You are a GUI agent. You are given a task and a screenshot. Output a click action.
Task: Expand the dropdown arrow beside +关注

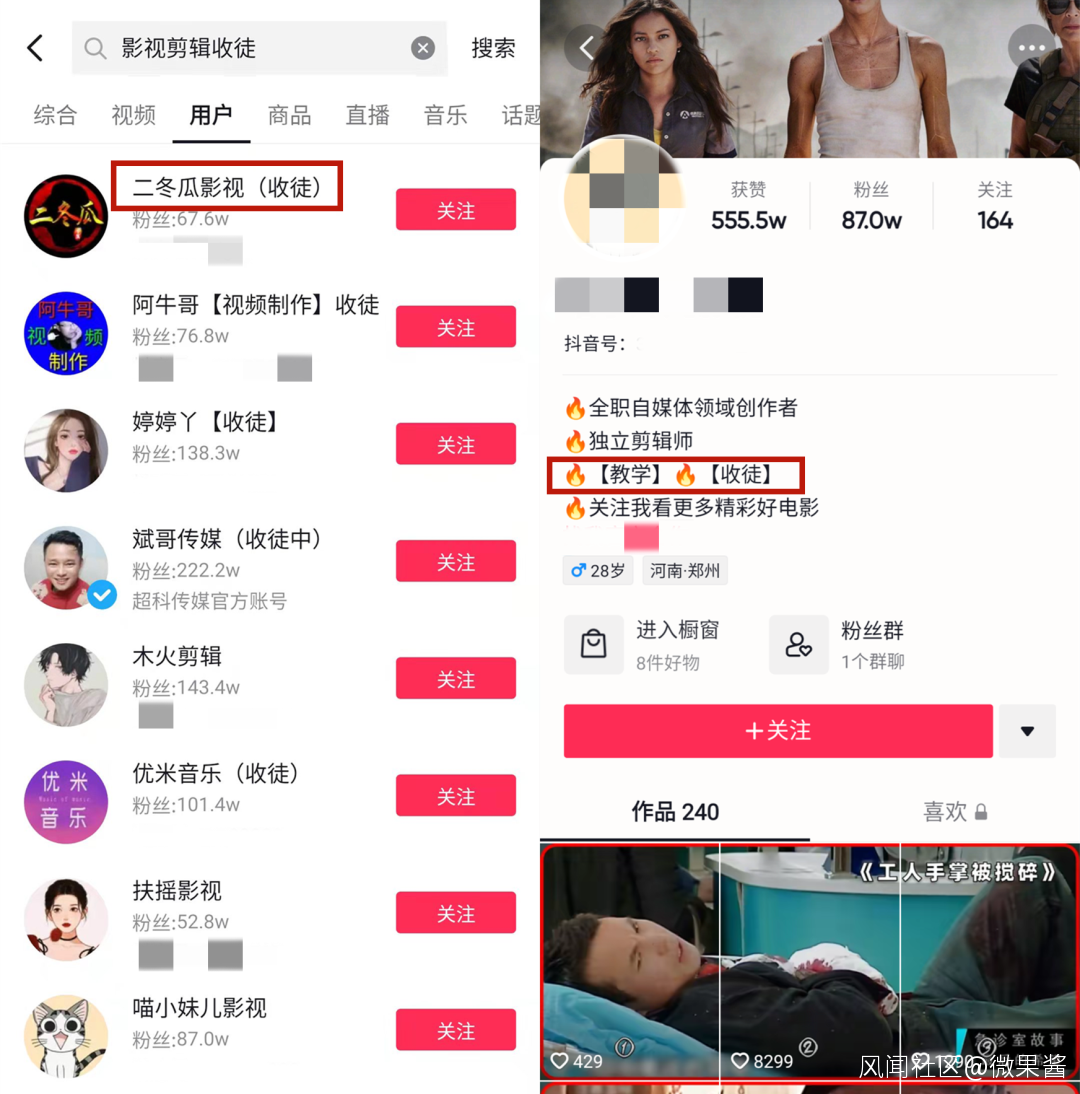coord(1027,730)
